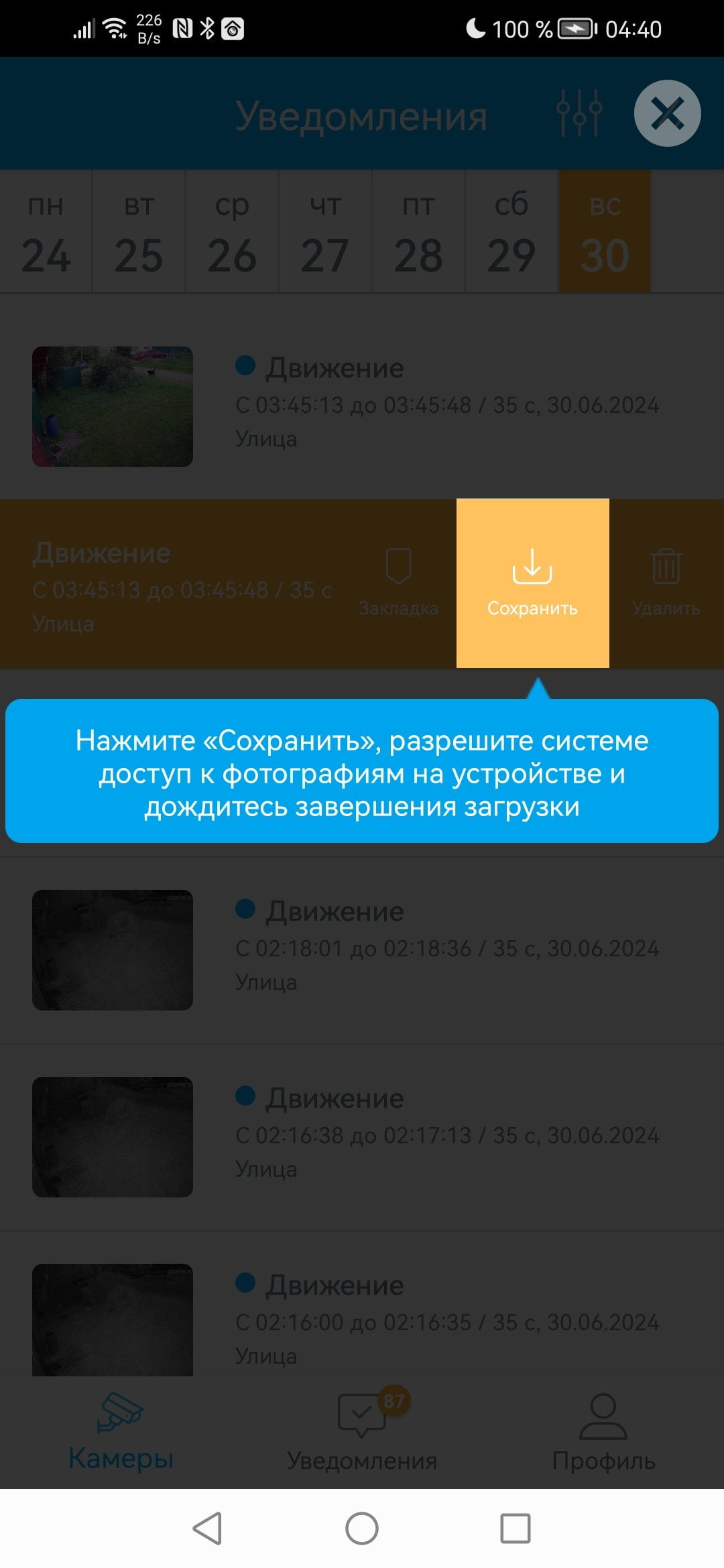Tap the Удалить trash action
724x1568 pixels.
666,583
